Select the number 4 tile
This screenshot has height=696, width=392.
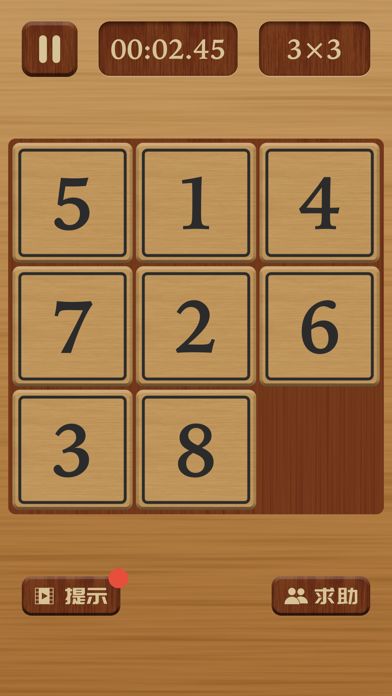click(x=320, y=202)
